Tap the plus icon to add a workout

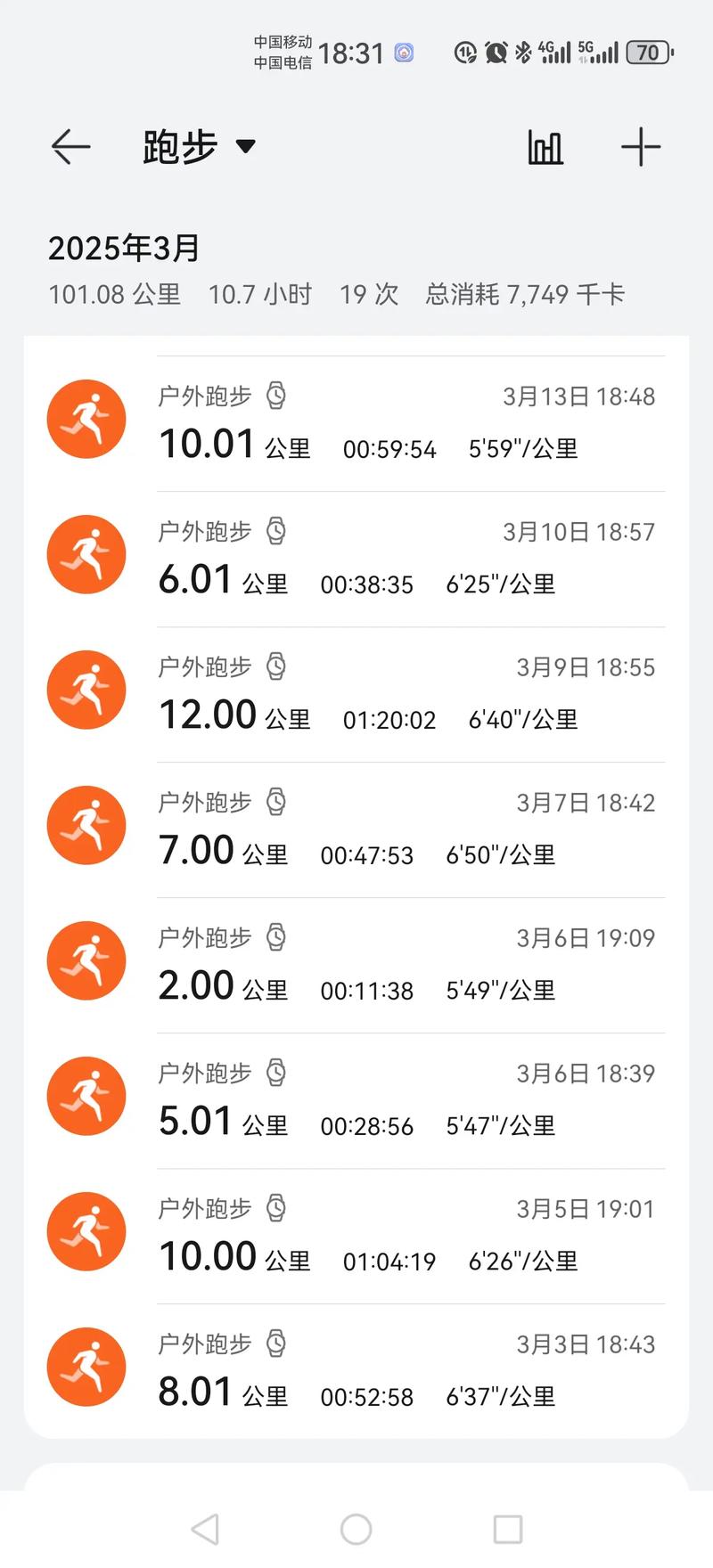point(641,146)
